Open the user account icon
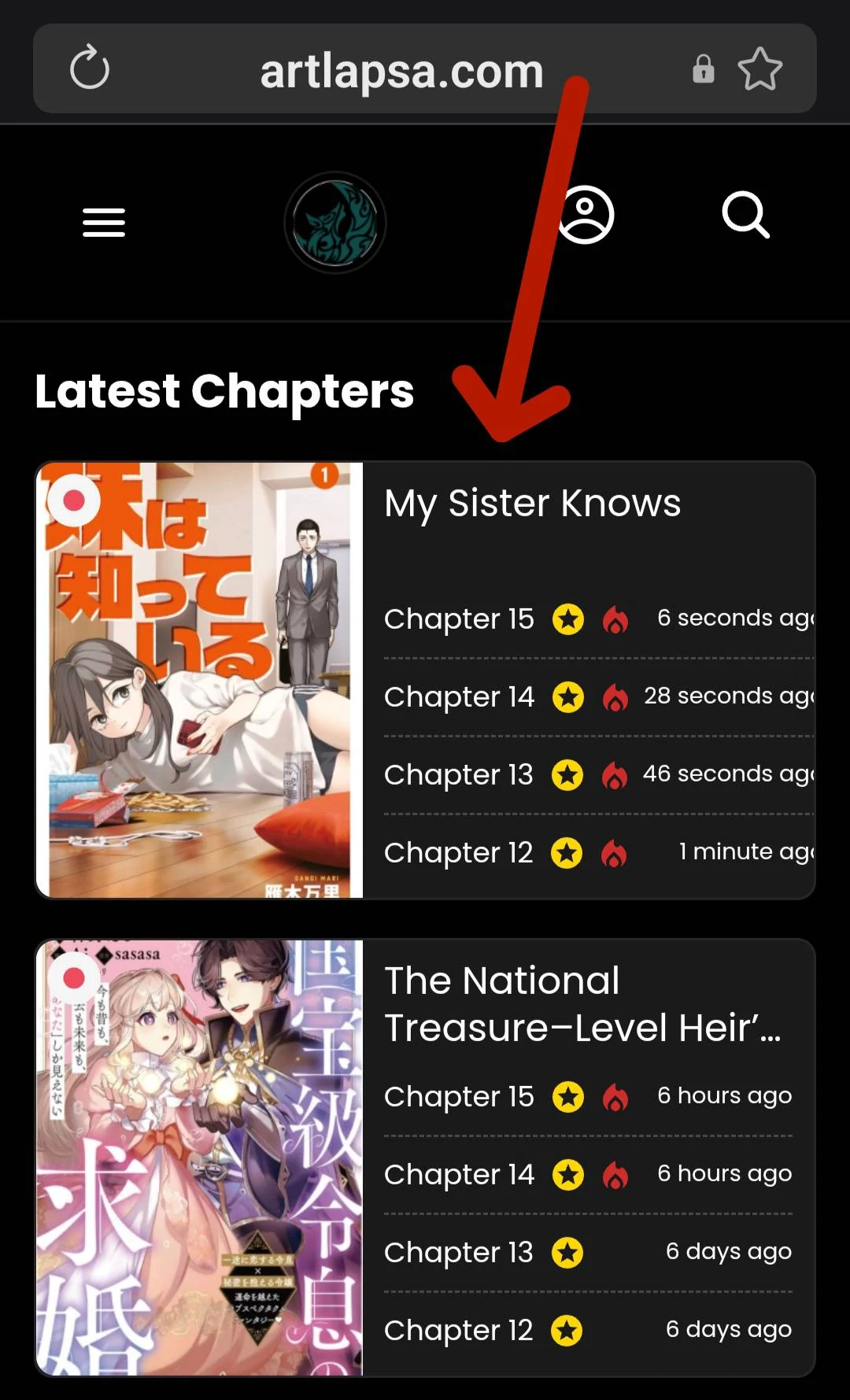 (586, 215)
